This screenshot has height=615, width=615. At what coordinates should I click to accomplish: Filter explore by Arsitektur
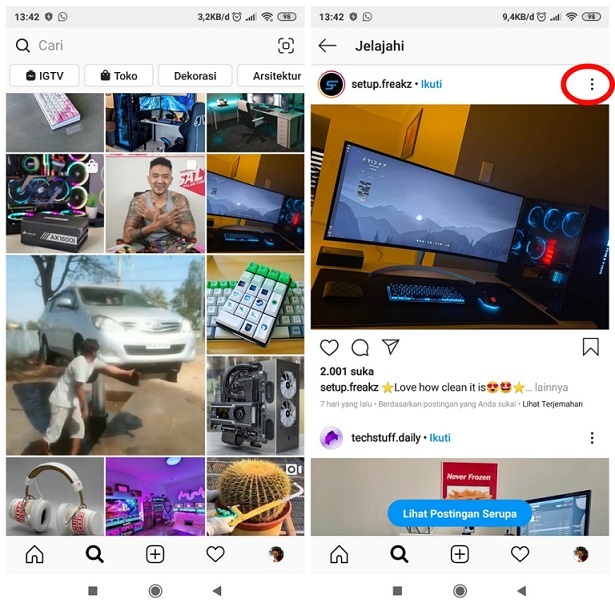click(x=274, y=76)
